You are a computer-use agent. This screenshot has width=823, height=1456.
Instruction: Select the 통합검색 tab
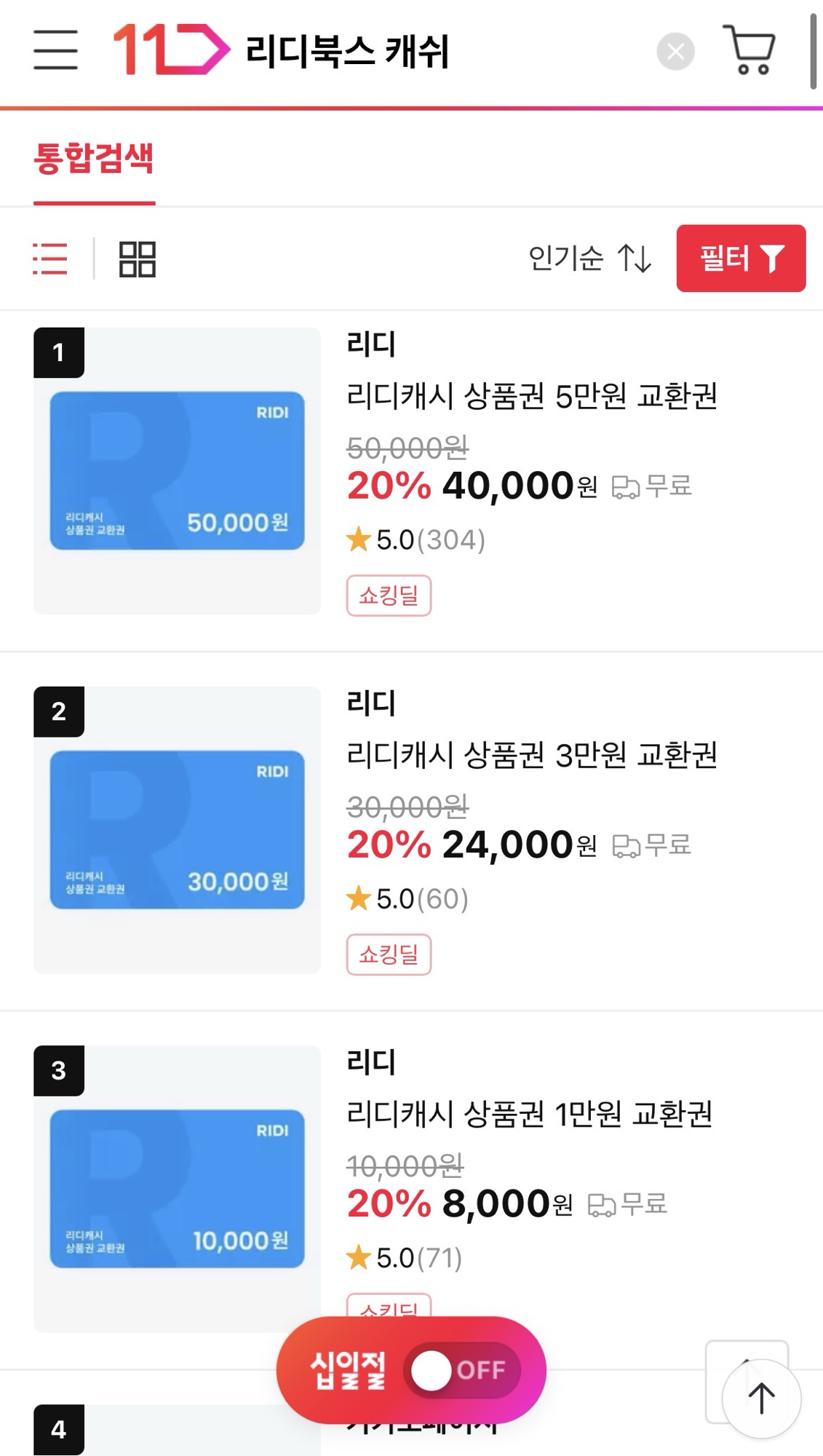94,159
